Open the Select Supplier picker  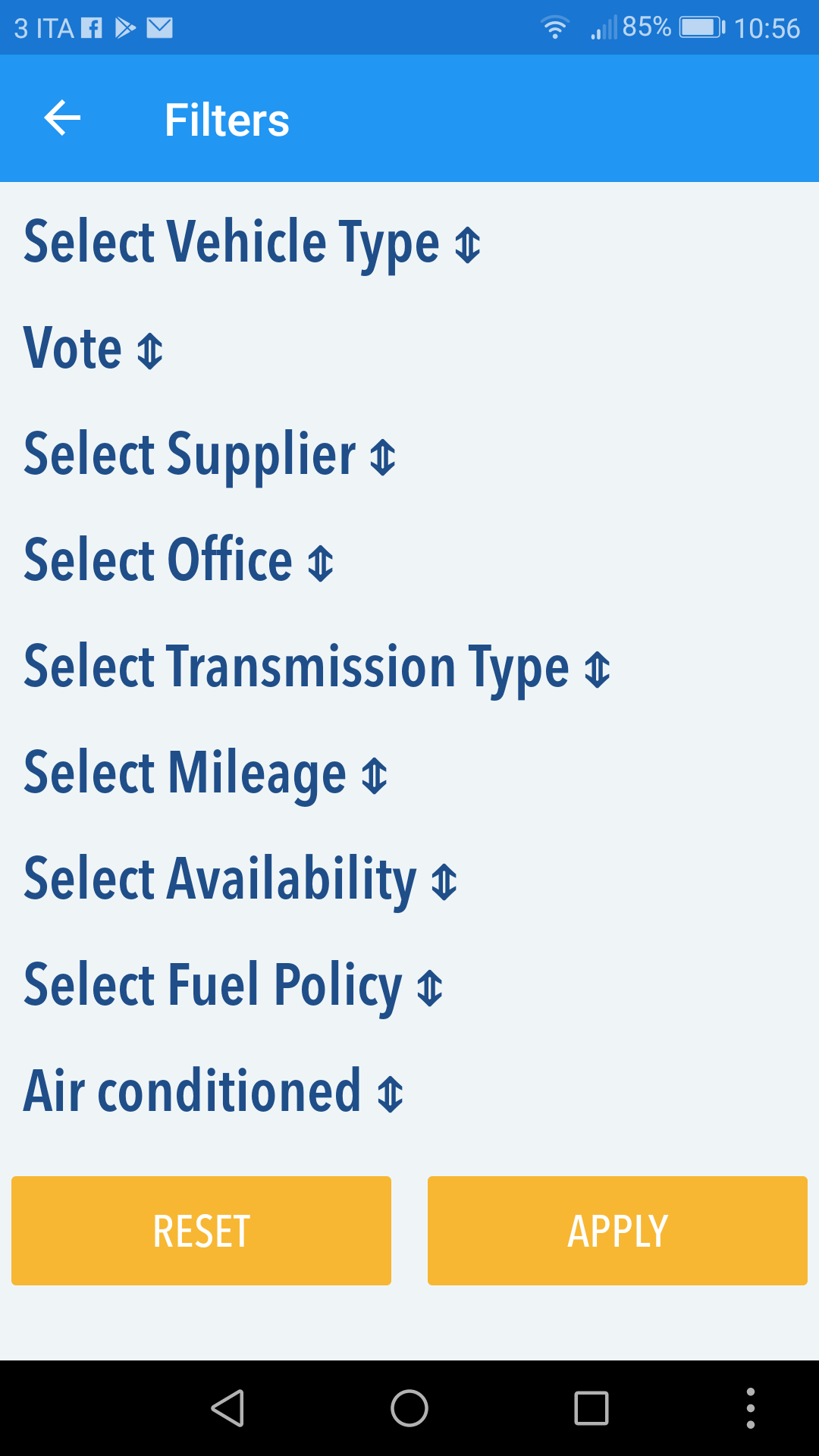point(210,455)
